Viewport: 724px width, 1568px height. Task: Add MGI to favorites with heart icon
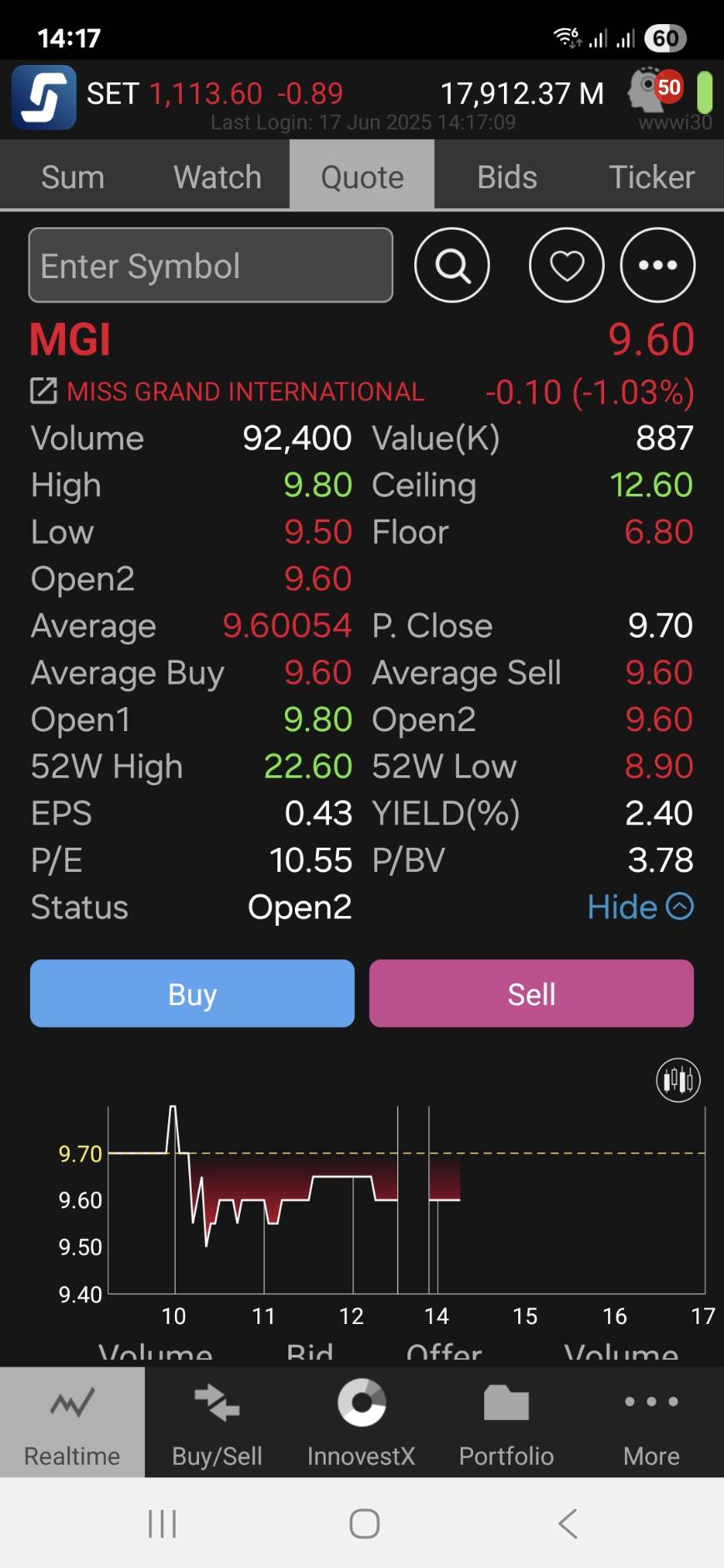567,265
